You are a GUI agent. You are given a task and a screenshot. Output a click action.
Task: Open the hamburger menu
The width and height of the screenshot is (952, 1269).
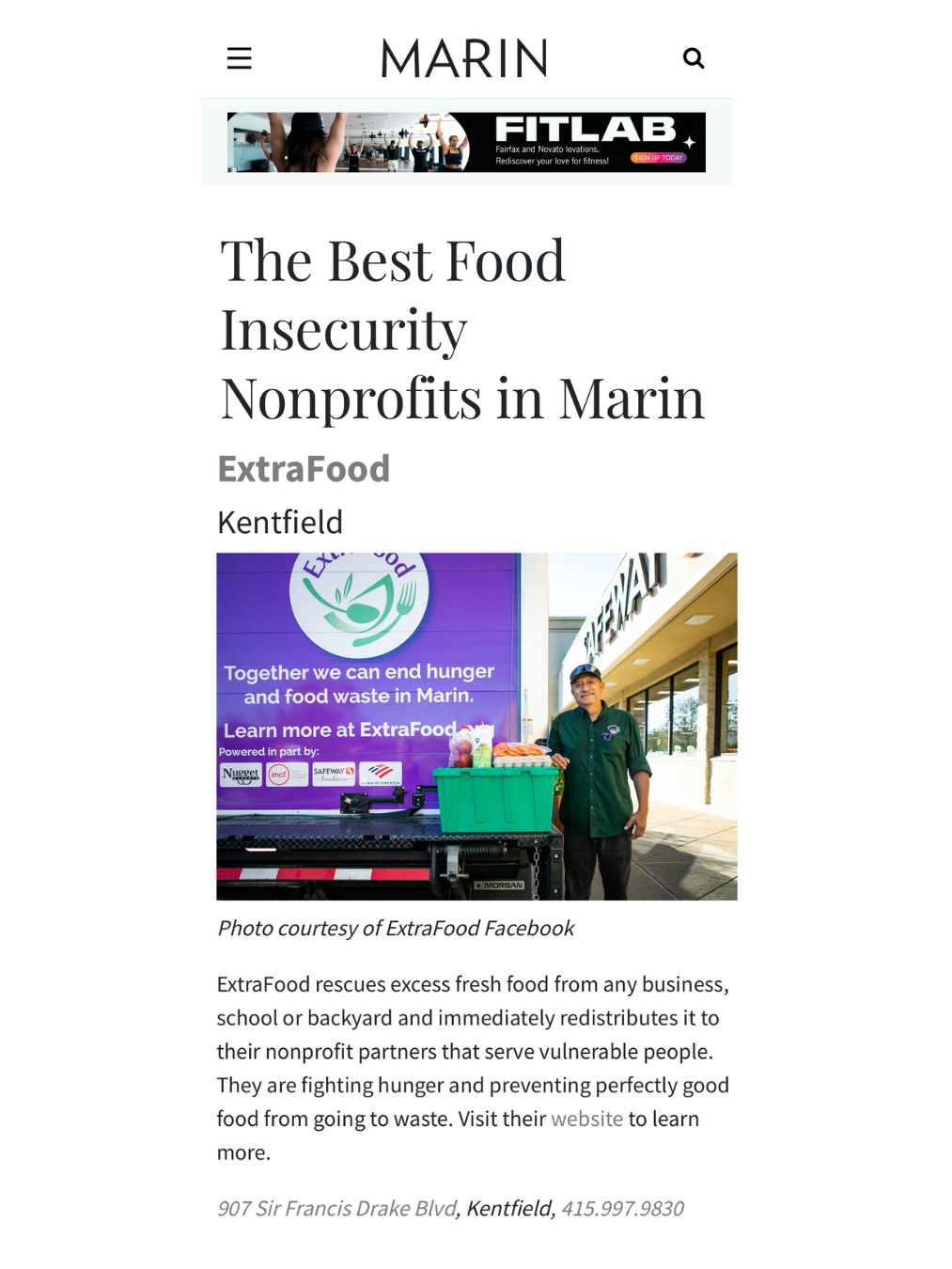240,58
